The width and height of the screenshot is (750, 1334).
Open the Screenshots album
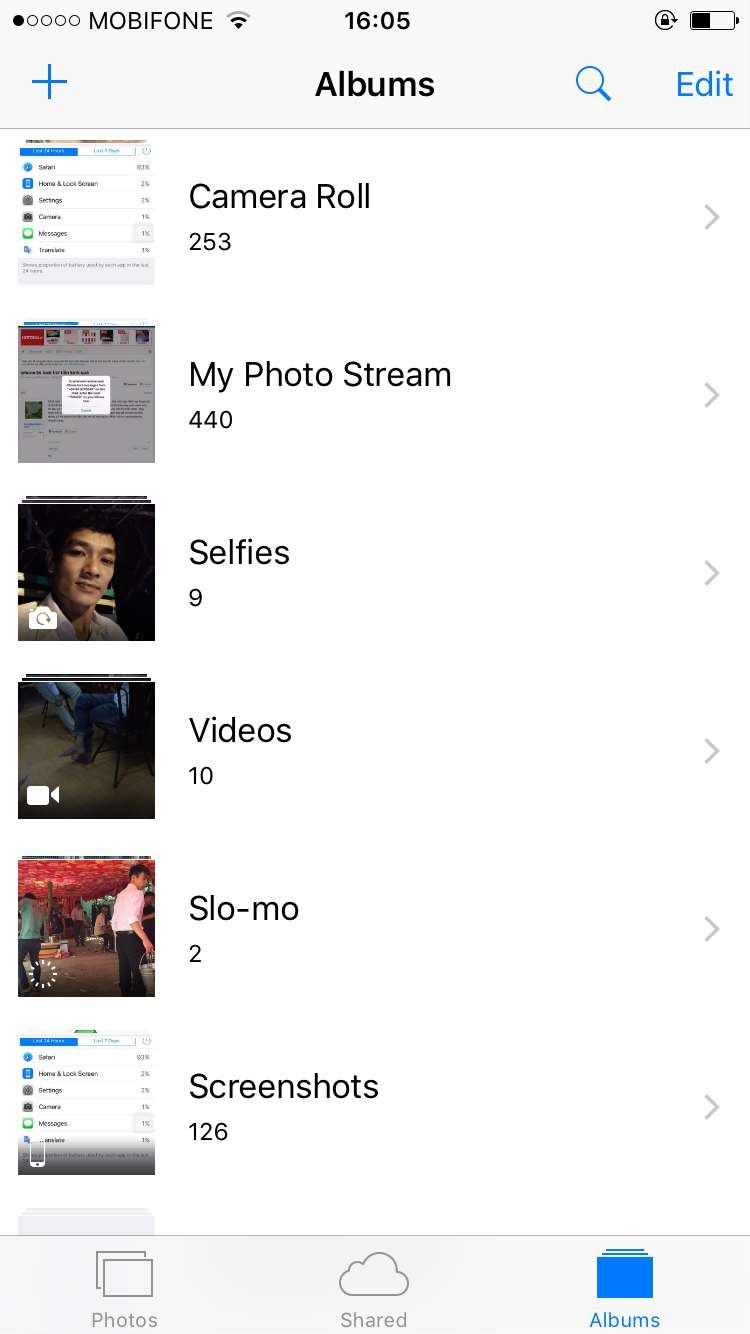point(284,1105)
